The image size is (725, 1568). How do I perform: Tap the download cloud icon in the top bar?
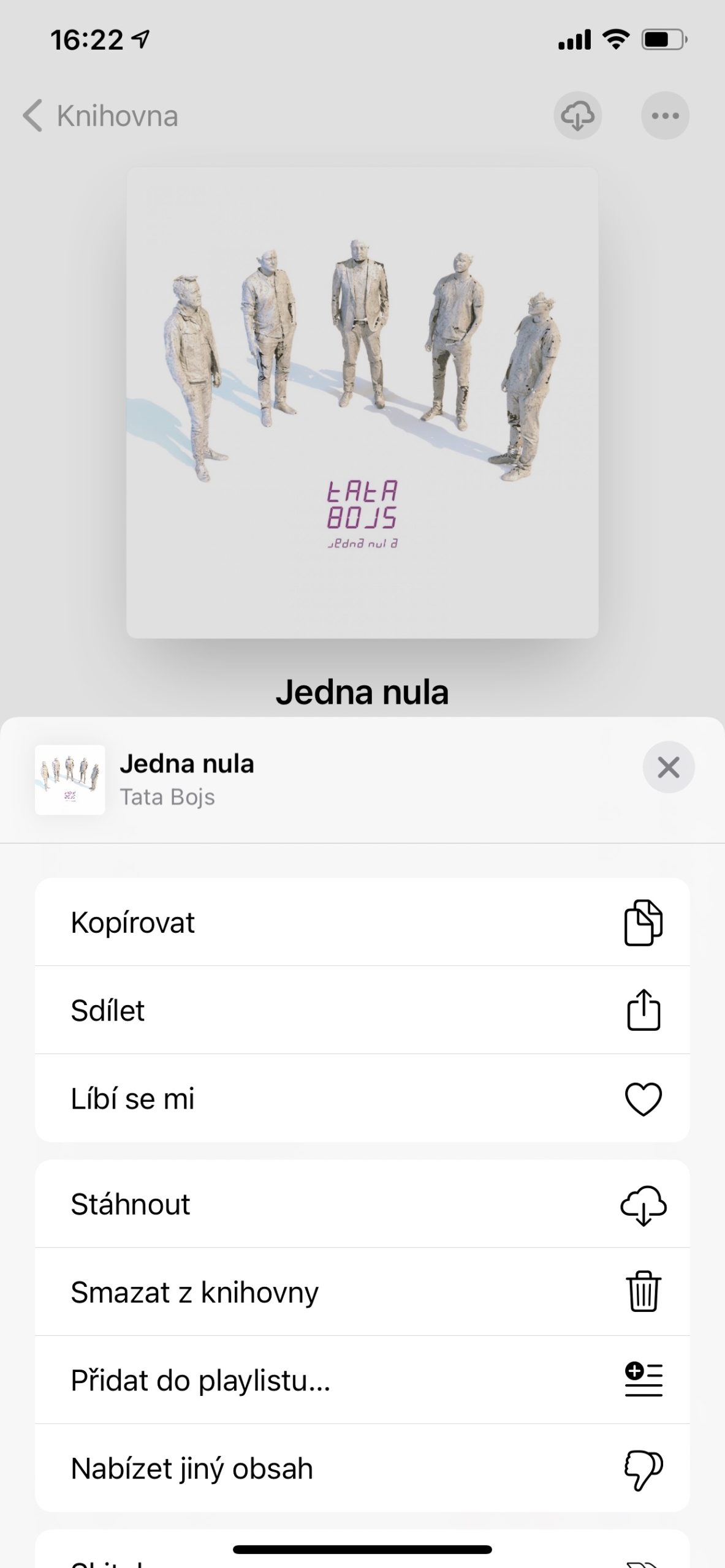[x=577, y=116]
